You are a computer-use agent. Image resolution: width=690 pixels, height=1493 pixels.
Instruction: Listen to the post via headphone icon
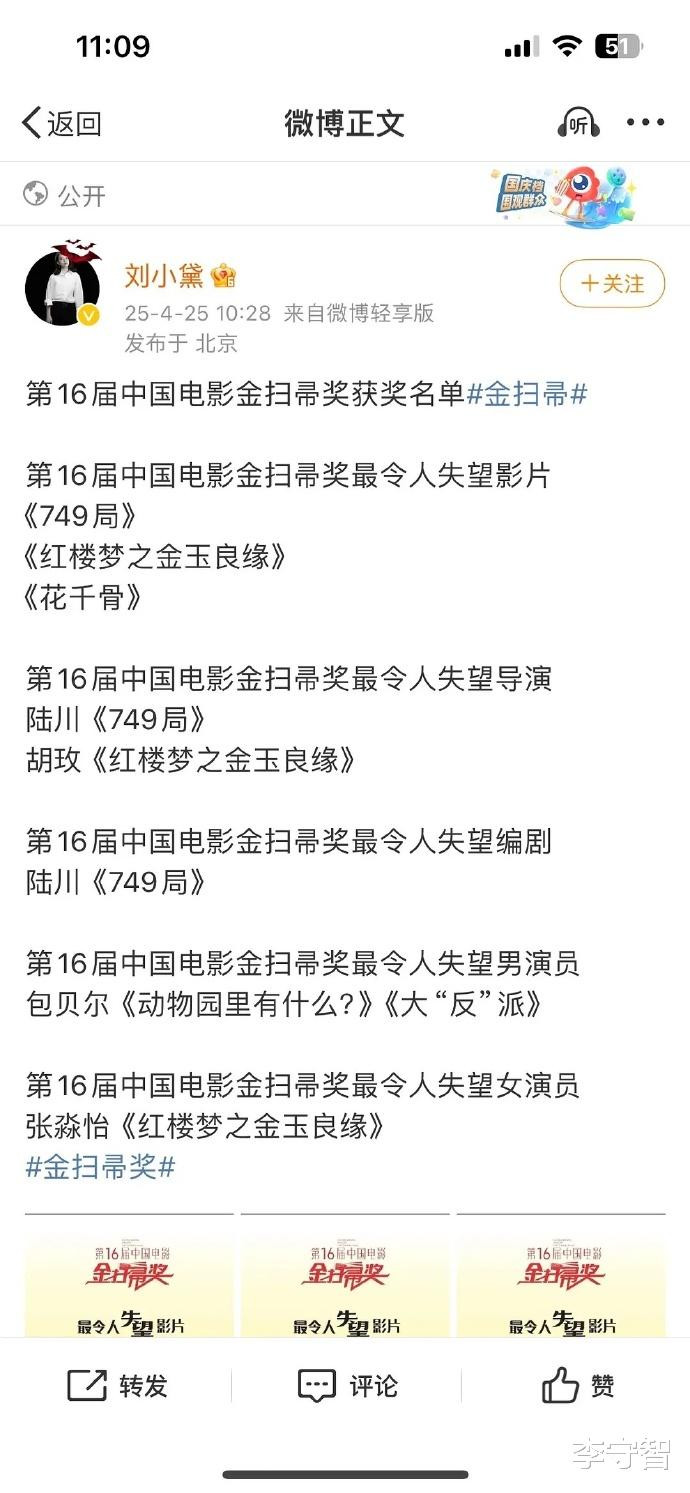[578, 123]
